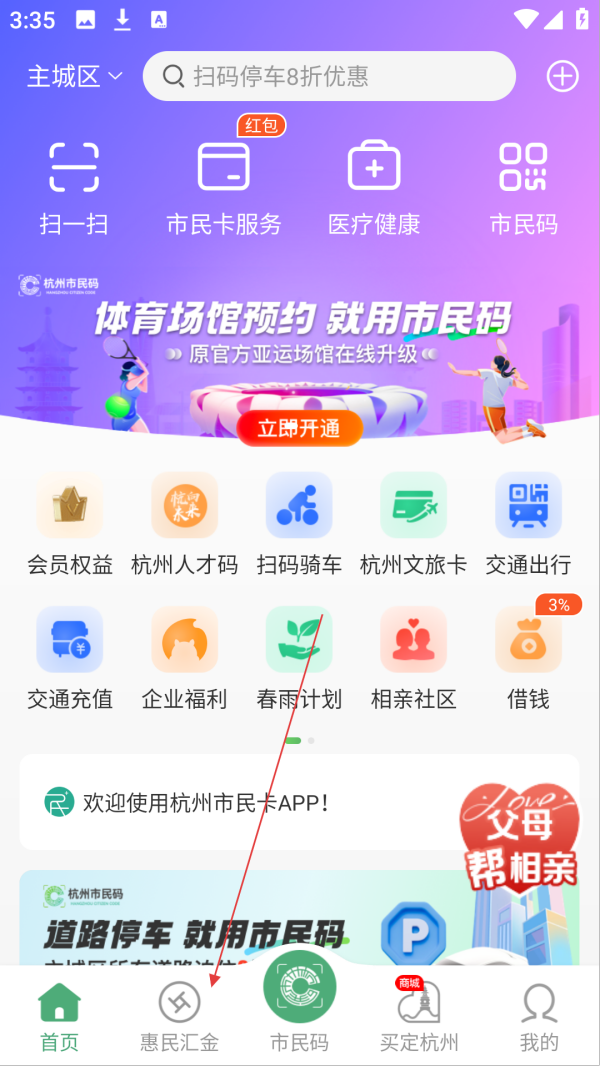The width and height of the screenshot is (600, 1066).
Task: Open 会员权益
Action: point(70,524)
